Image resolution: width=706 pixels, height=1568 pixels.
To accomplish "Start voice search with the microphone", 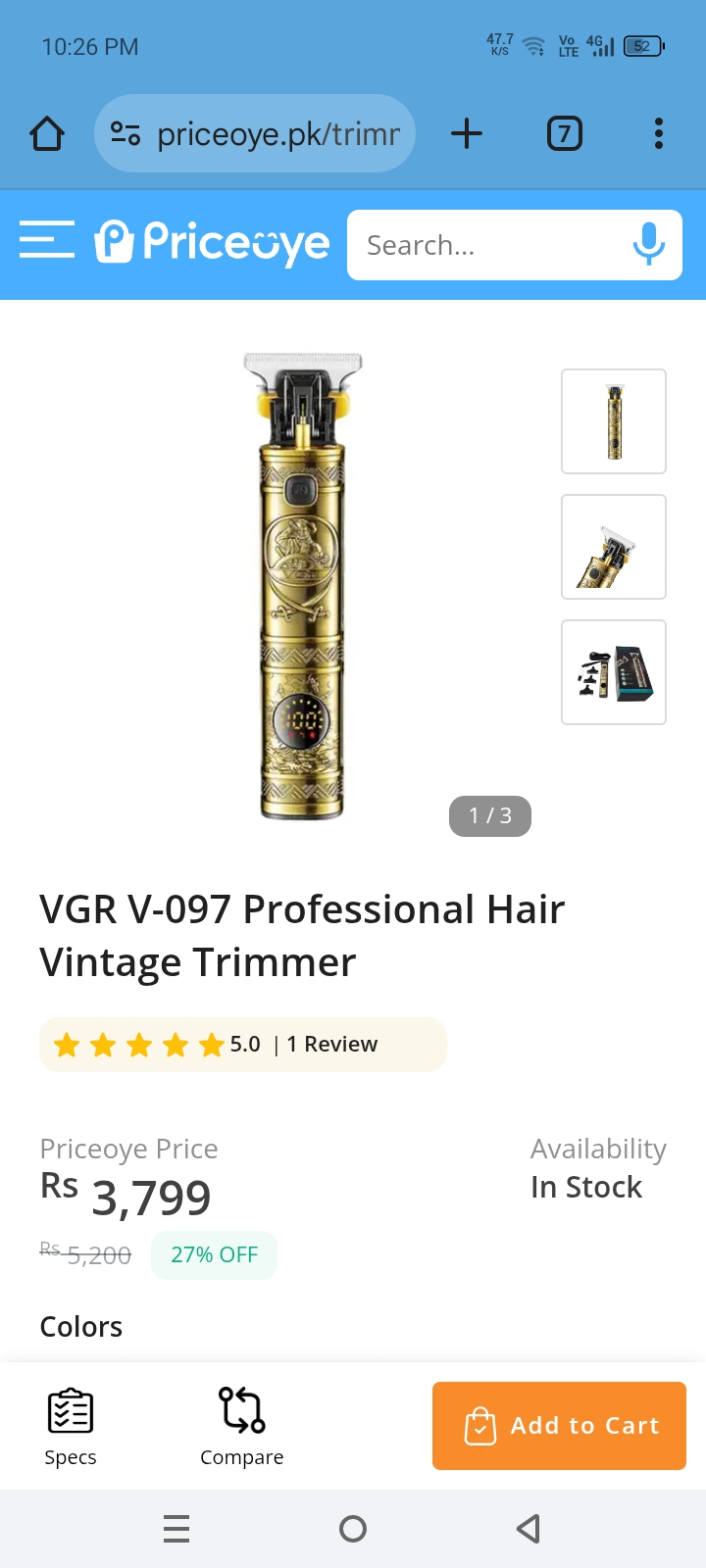I will coord(648,244).
